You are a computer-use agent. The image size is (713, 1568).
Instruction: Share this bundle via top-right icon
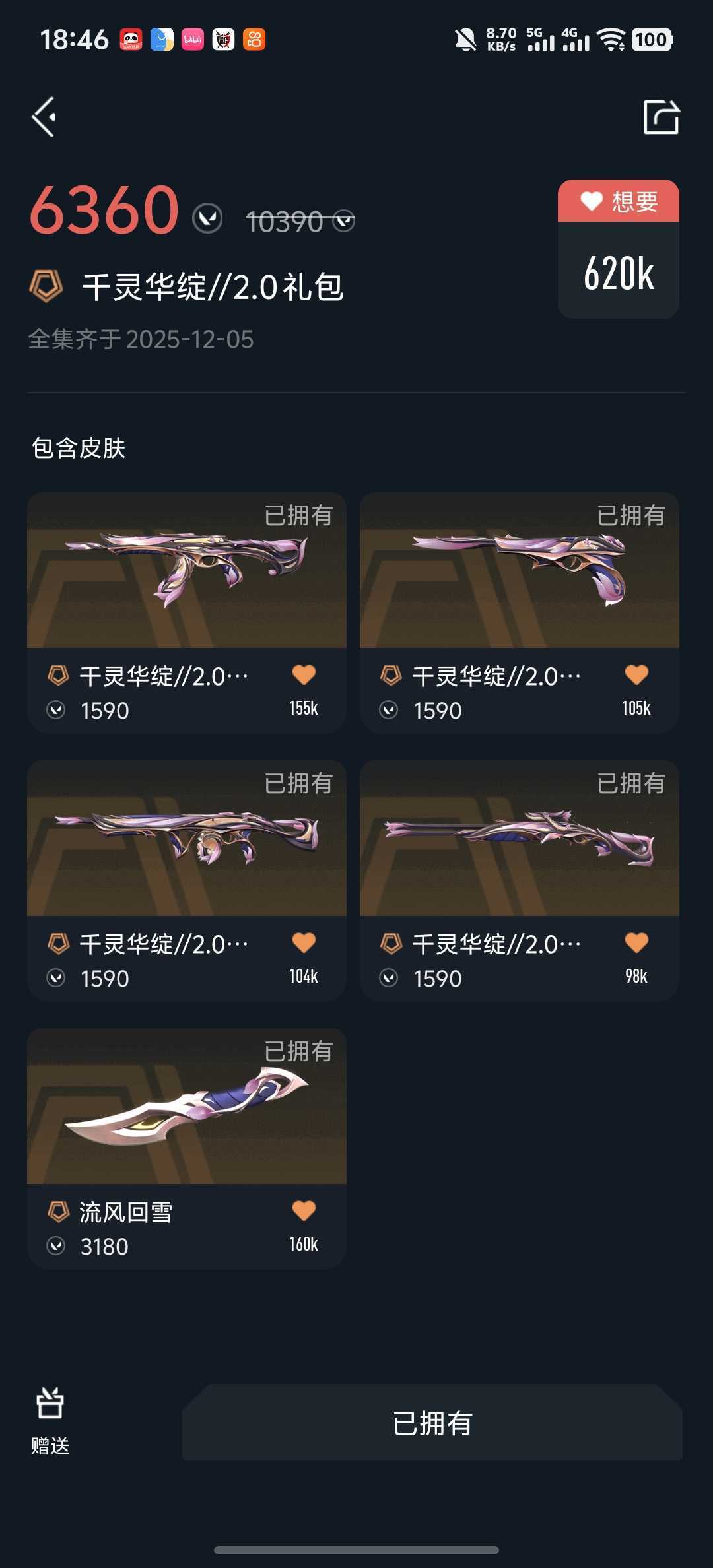[661, 117]
